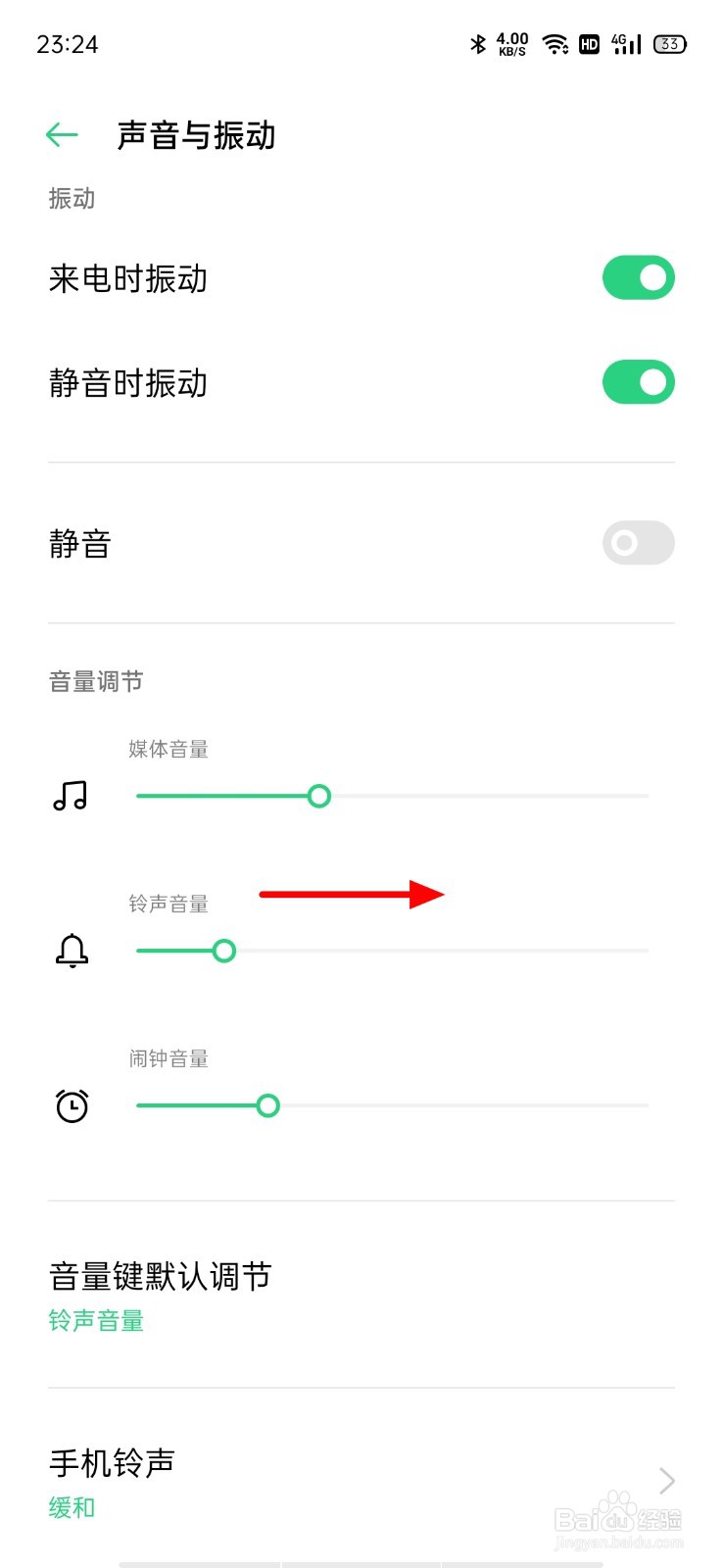Open the current ringtone 缓和

point(70,1507)
